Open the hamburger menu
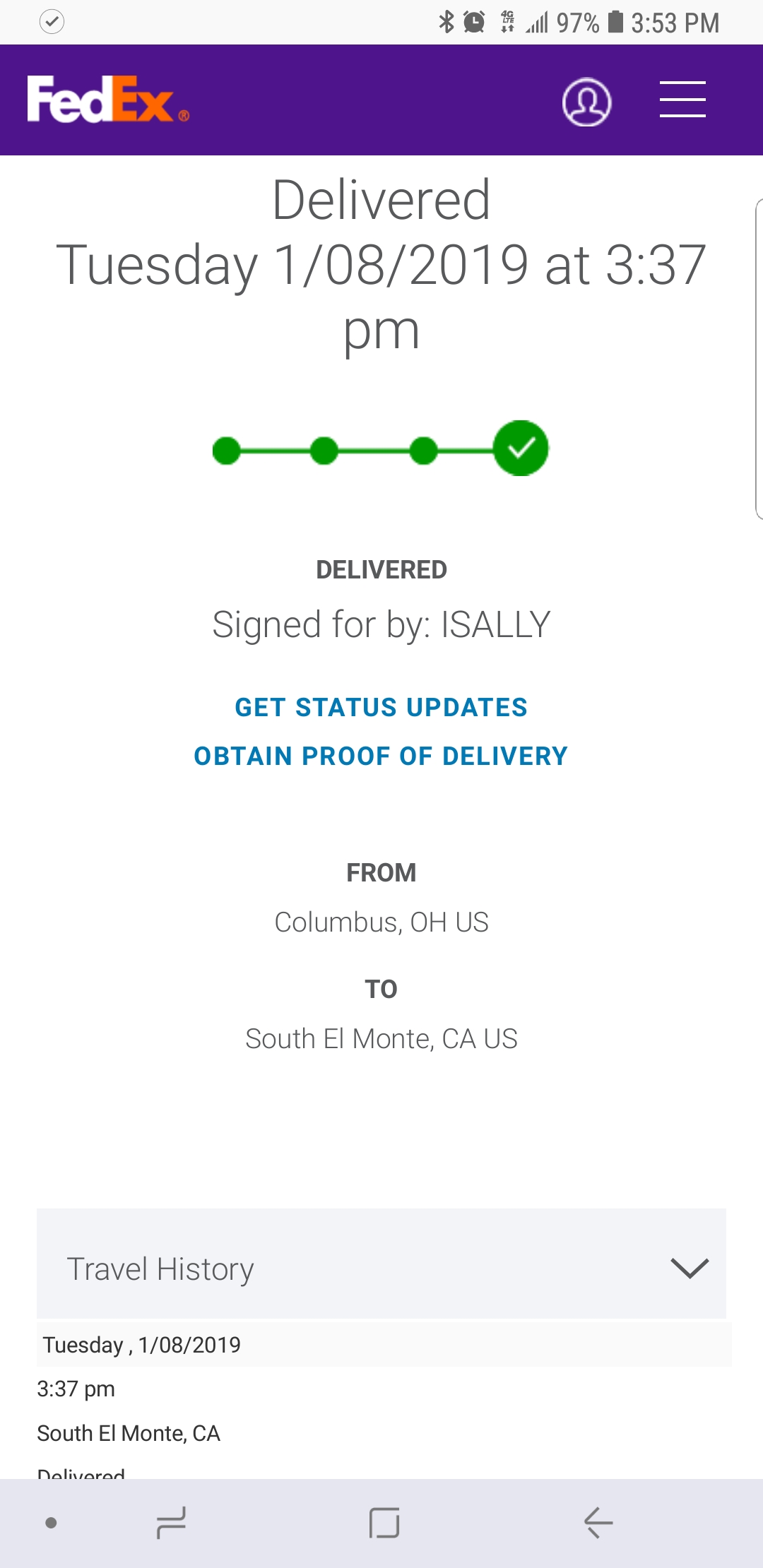The image size is (763, 1568). tap(682, 100)
